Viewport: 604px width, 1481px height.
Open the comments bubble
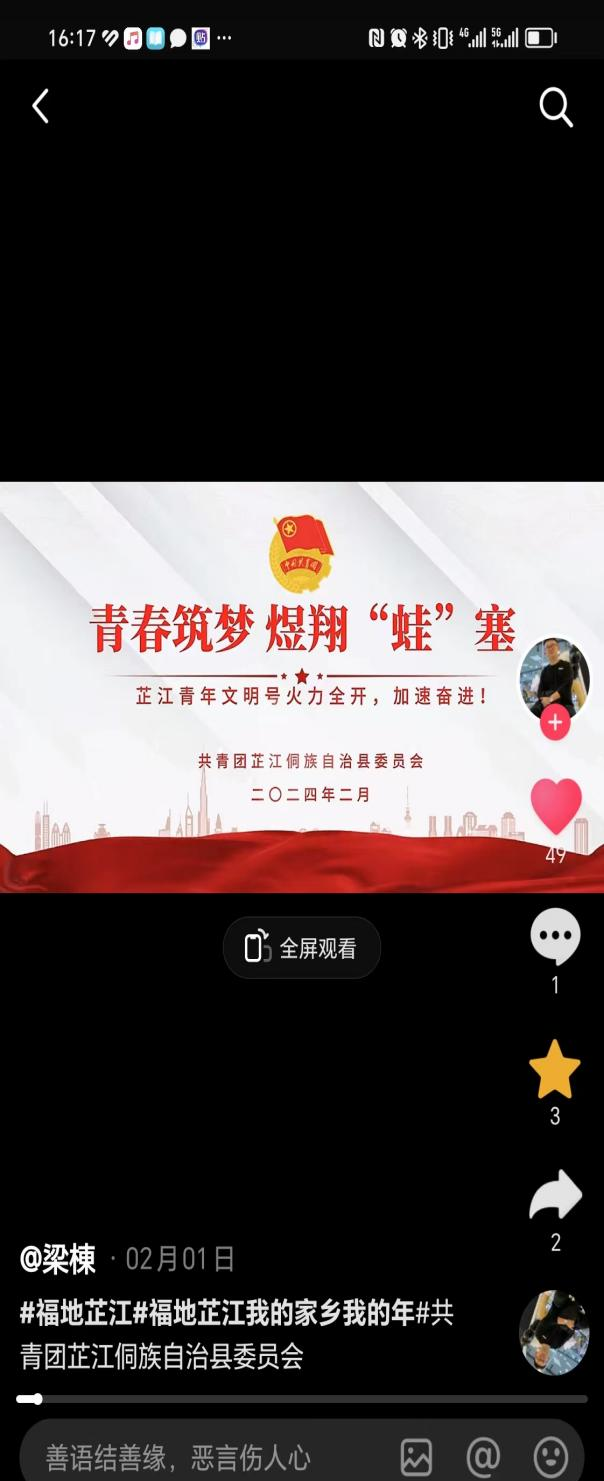555,936
